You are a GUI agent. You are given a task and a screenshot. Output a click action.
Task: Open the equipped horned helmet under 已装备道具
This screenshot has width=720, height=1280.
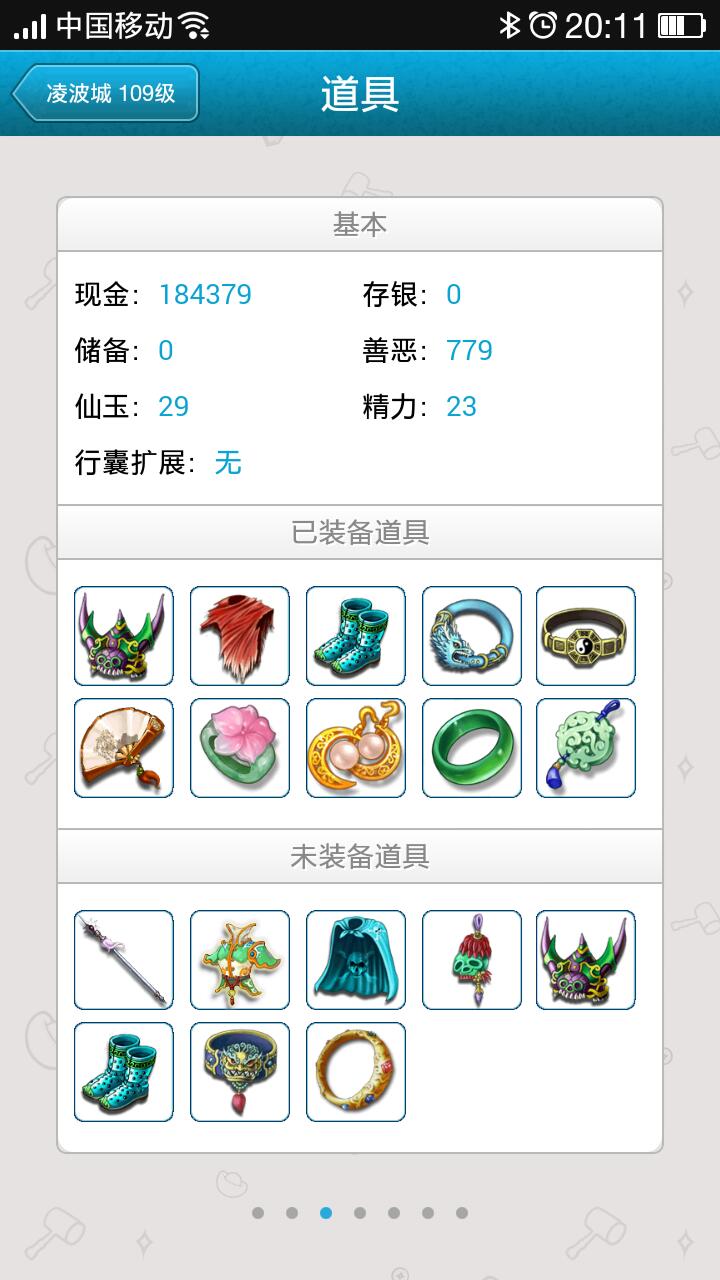[x=124, y=636]
